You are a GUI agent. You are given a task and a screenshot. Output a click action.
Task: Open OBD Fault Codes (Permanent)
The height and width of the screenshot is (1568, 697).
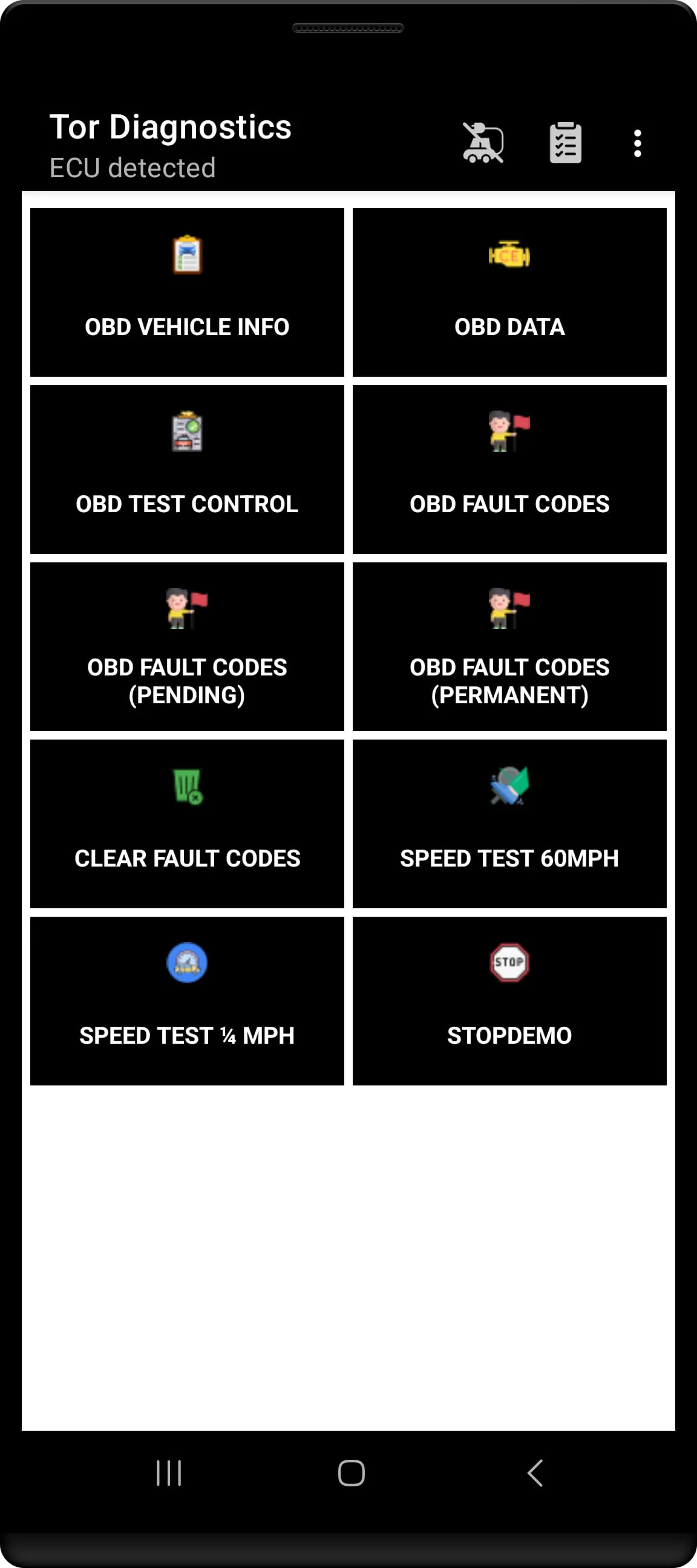click(509, 648)
